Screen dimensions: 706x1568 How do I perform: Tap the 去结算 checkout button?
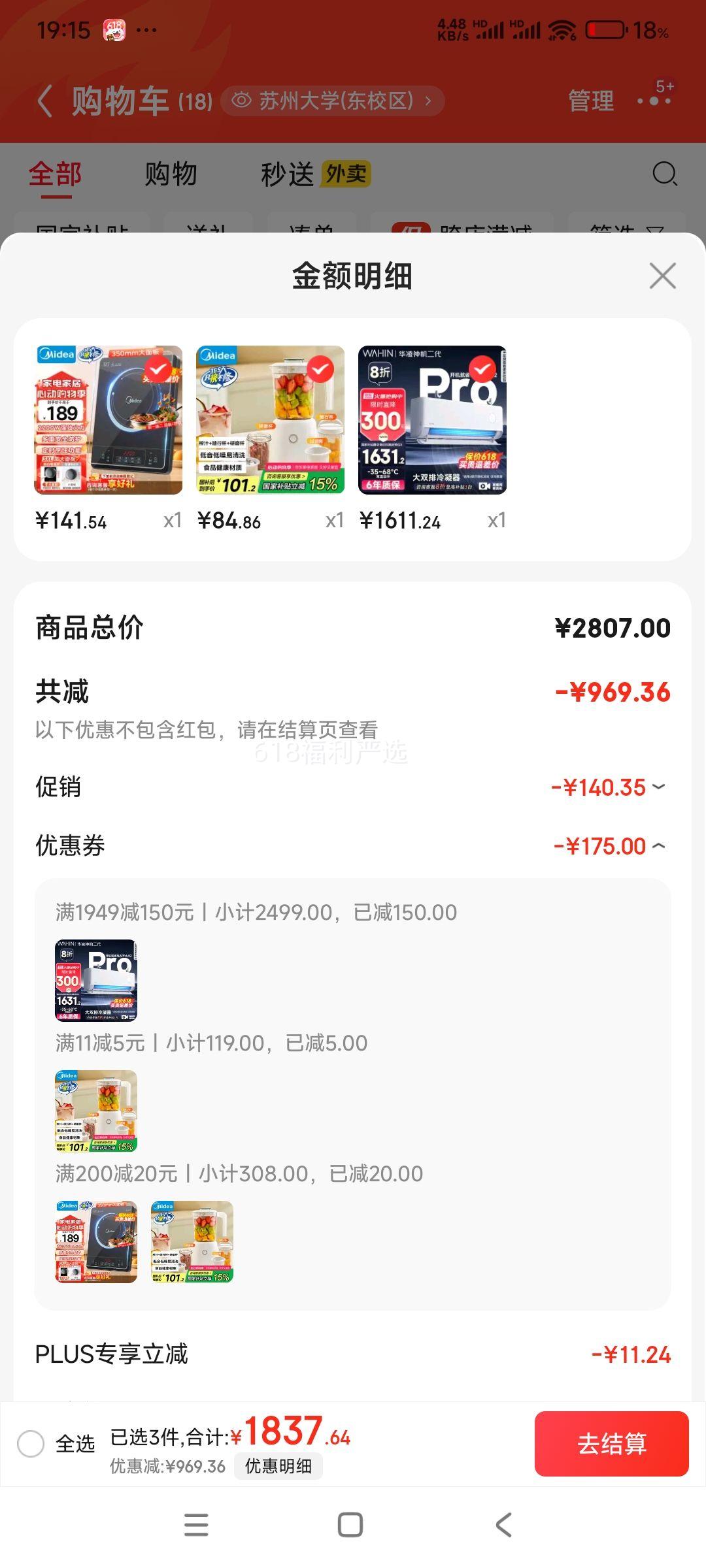point(611,1444)
